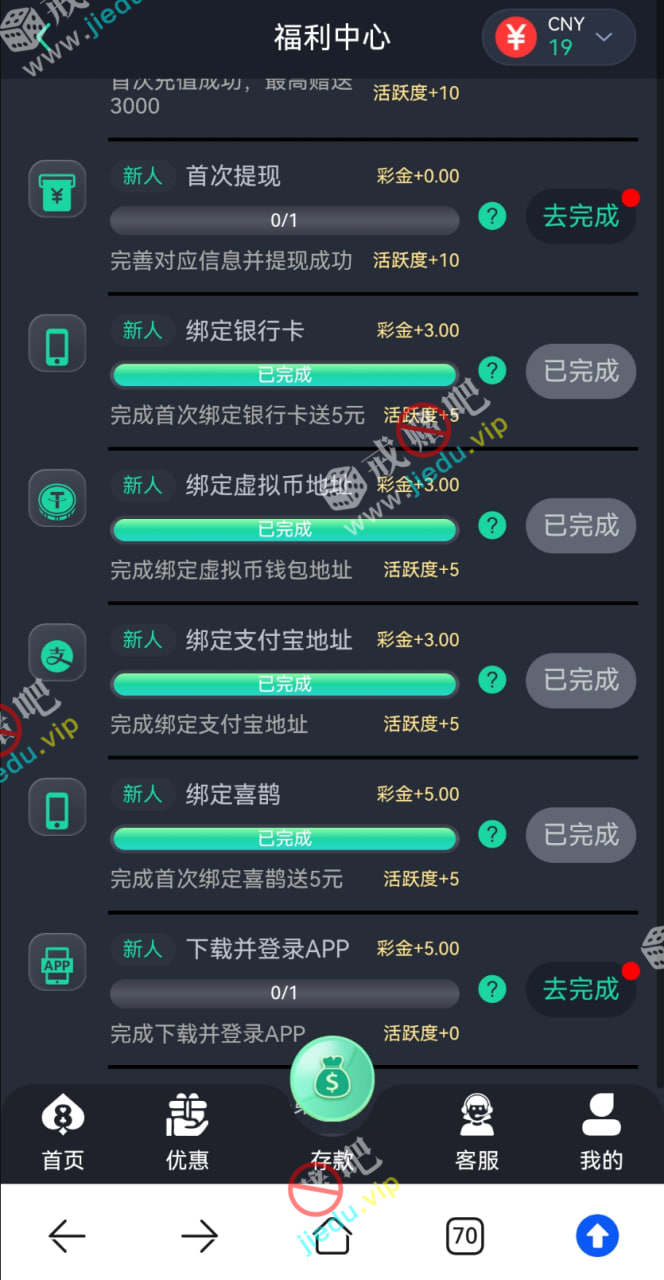
Task: Tap 已完成 button for 绑定银行卡
Action: click(580, 371)
